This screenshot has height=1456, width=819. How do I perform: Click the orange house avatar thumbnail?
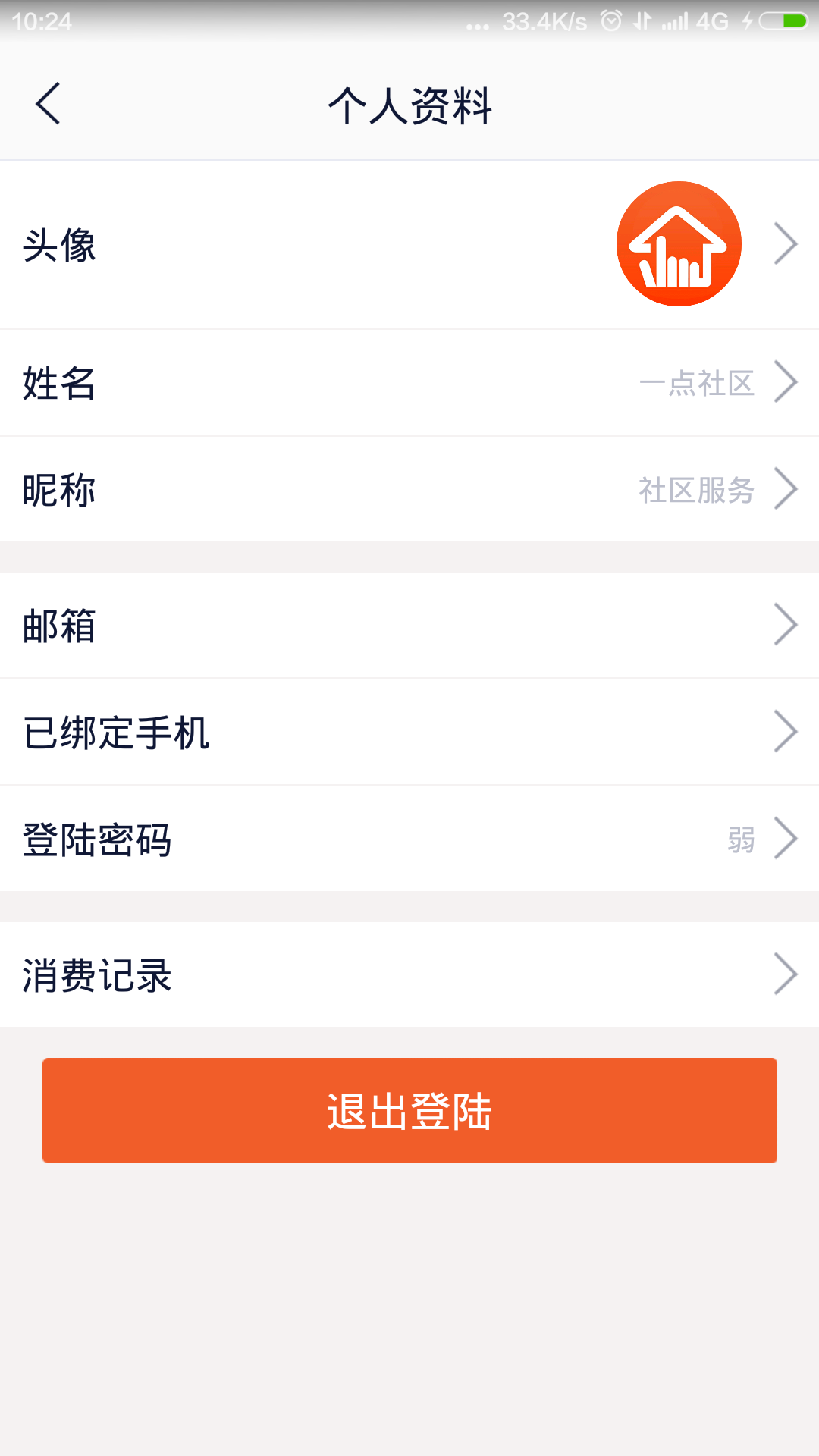coord(679,243)
